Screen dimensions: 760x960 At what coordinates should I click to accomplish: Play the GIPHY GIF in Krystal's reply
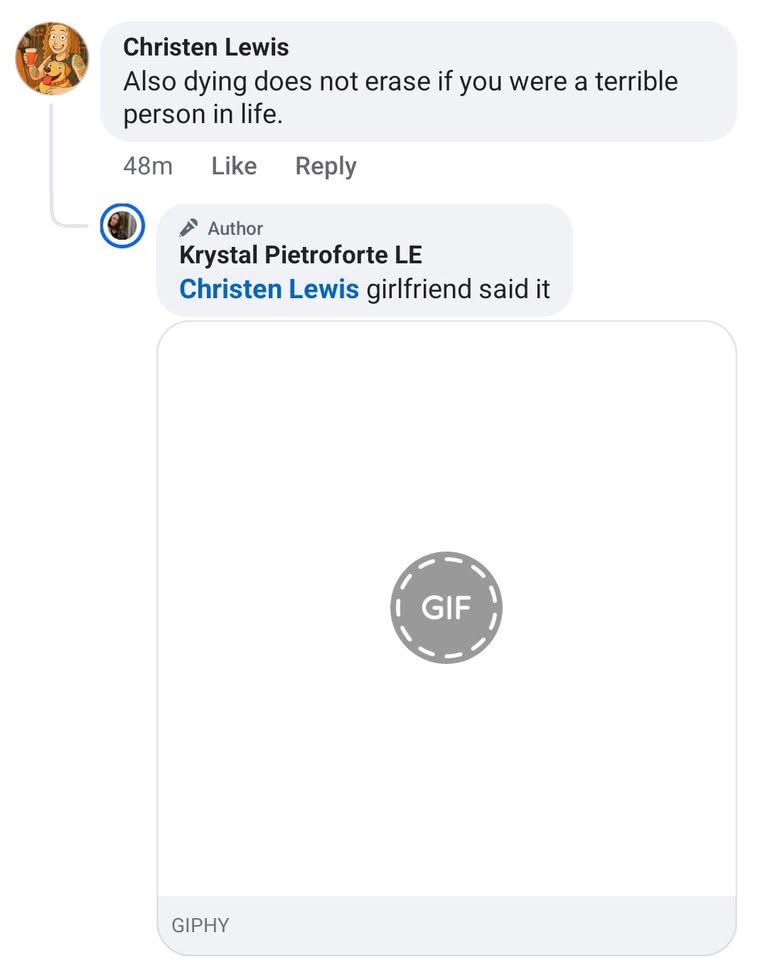pyautogui.click(x=446, y=607)
